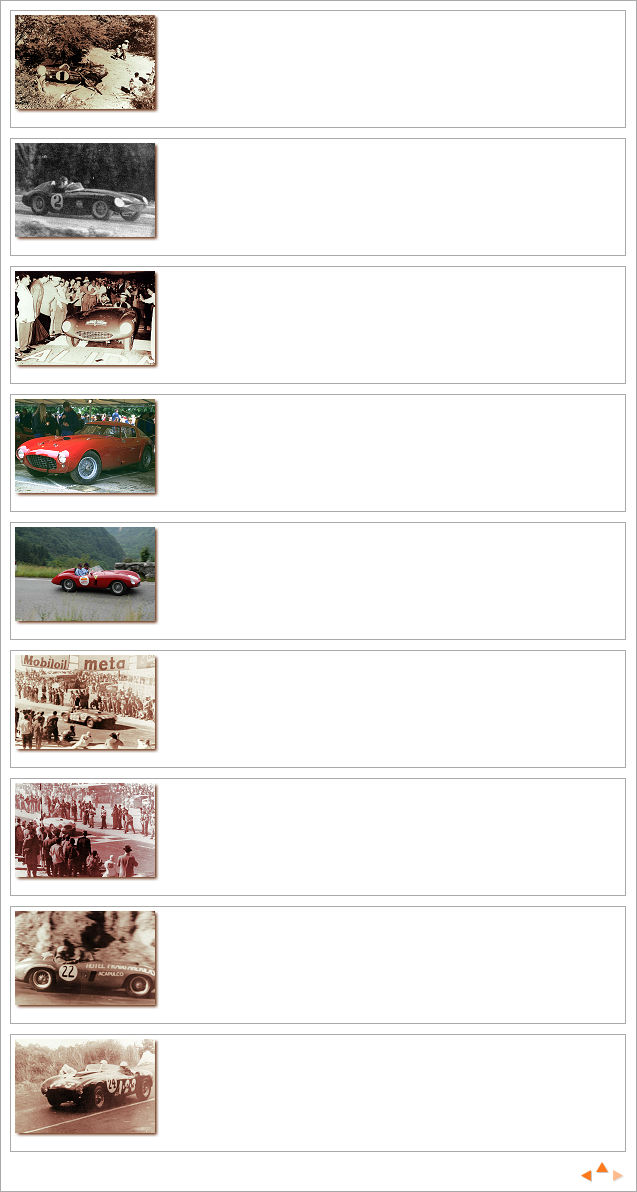View the last sepia race car photo
Screen dimensions: 637x1192
(85, 1086)
